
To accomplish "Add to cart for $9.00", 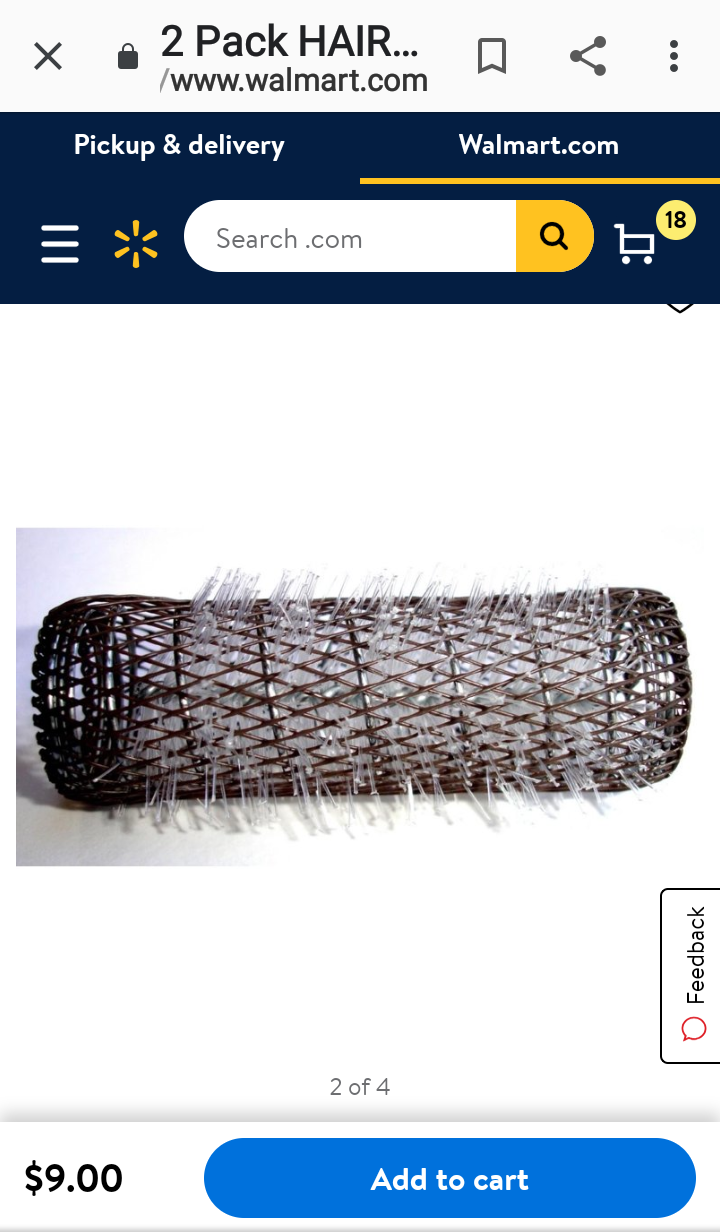I will [449, 1179].
